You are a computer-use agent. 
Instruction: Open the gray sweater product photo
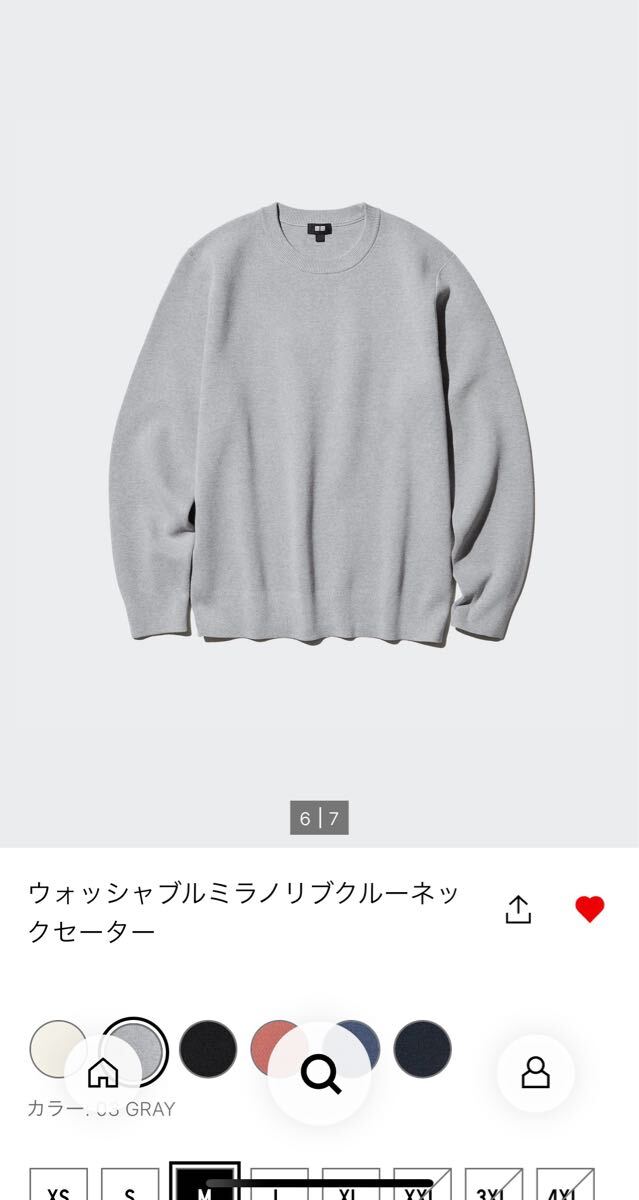pos(320,420)
